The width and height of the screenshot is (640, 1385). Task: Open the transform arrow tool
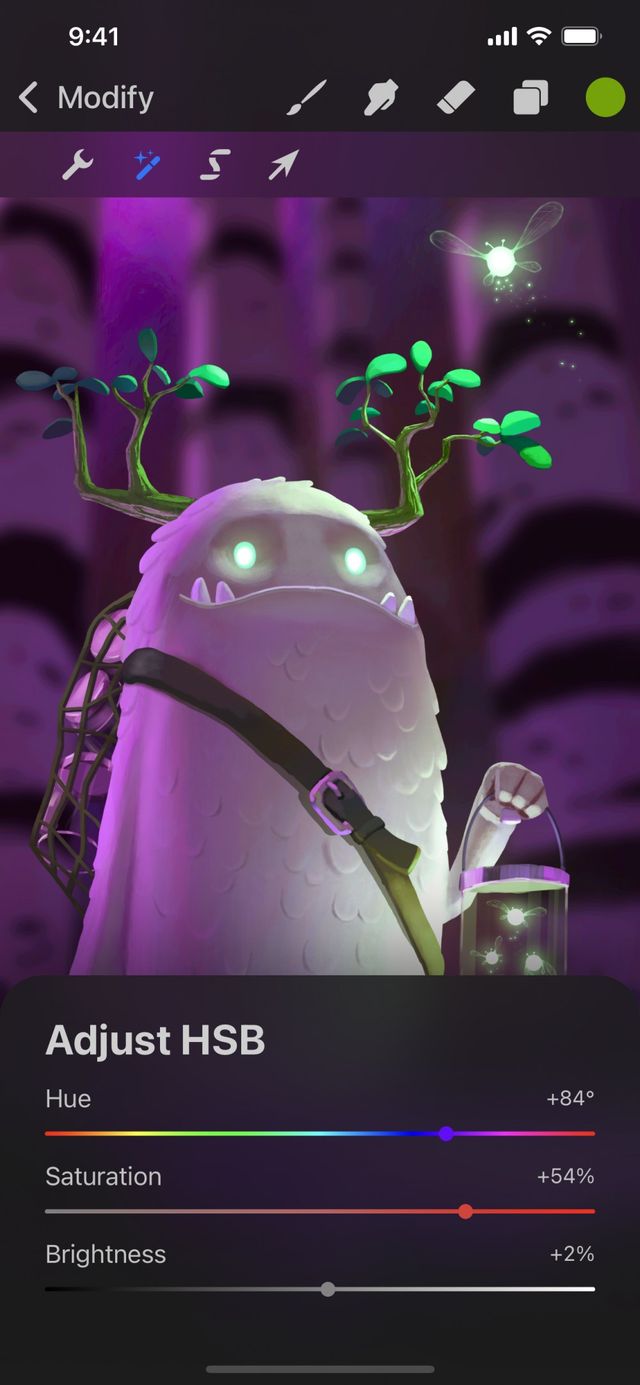pyautogui.click(x=283, y=165)
